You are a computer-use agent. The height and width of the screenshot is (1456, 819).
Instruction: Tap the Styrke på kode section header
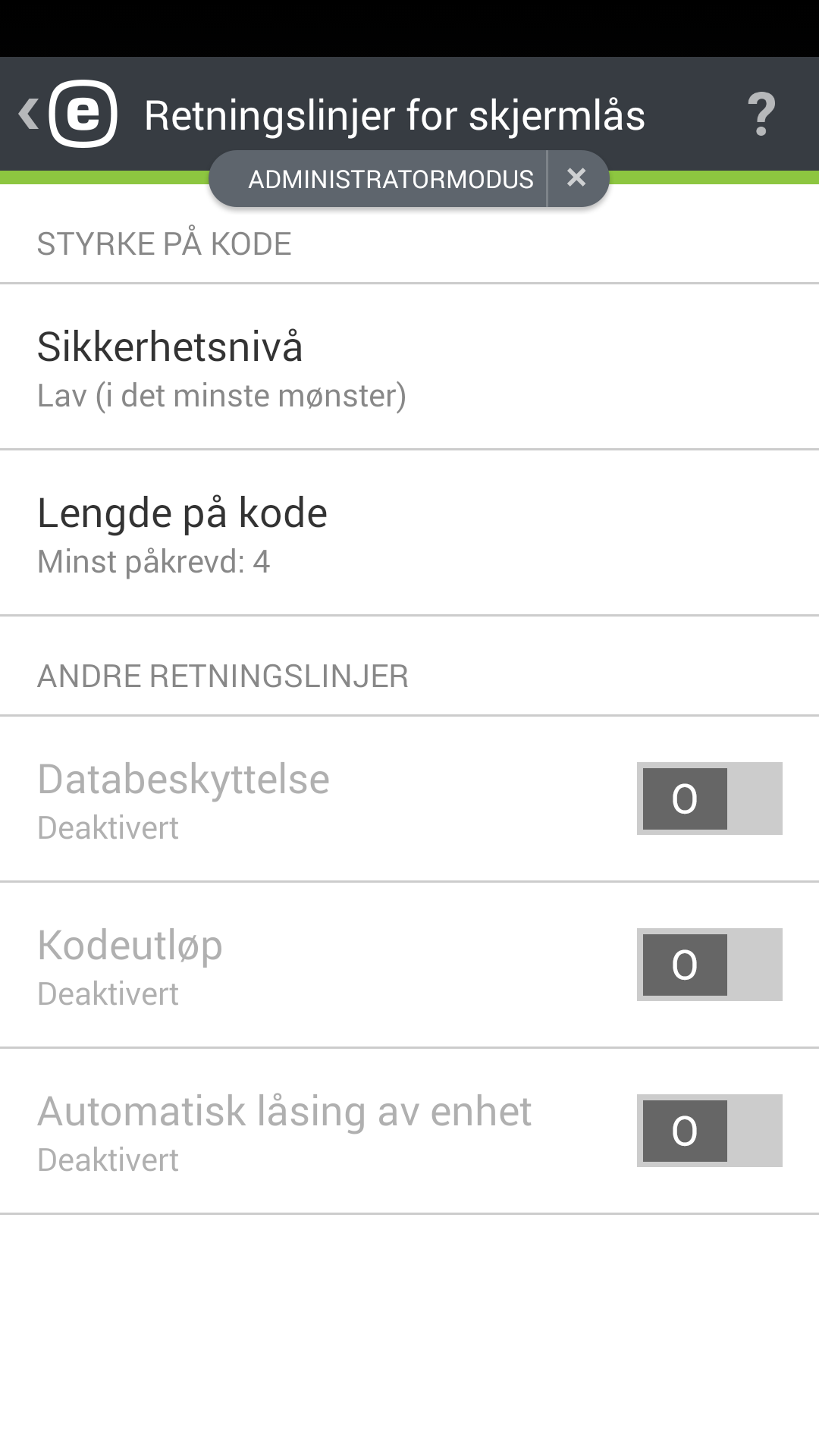pyautogui.click(x=164, y=243)
